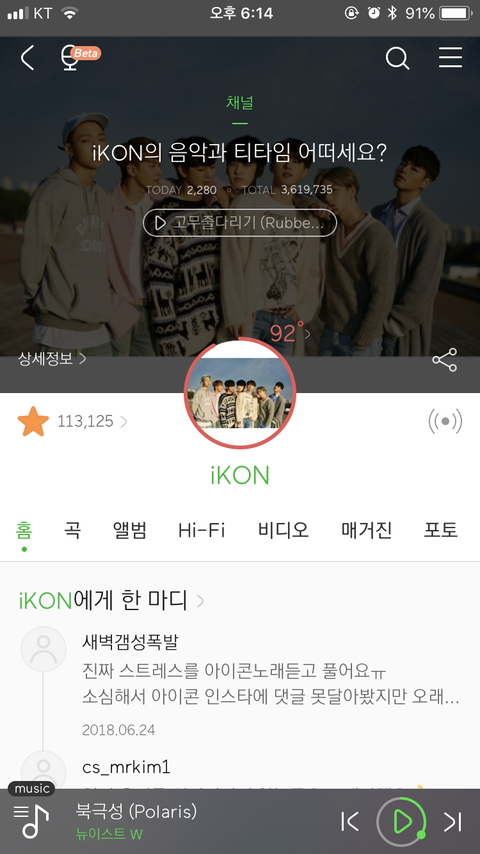The width and height of the screenshot is (480, 854).
Task: Open the search magnifier
Action: tap(397, 58)
